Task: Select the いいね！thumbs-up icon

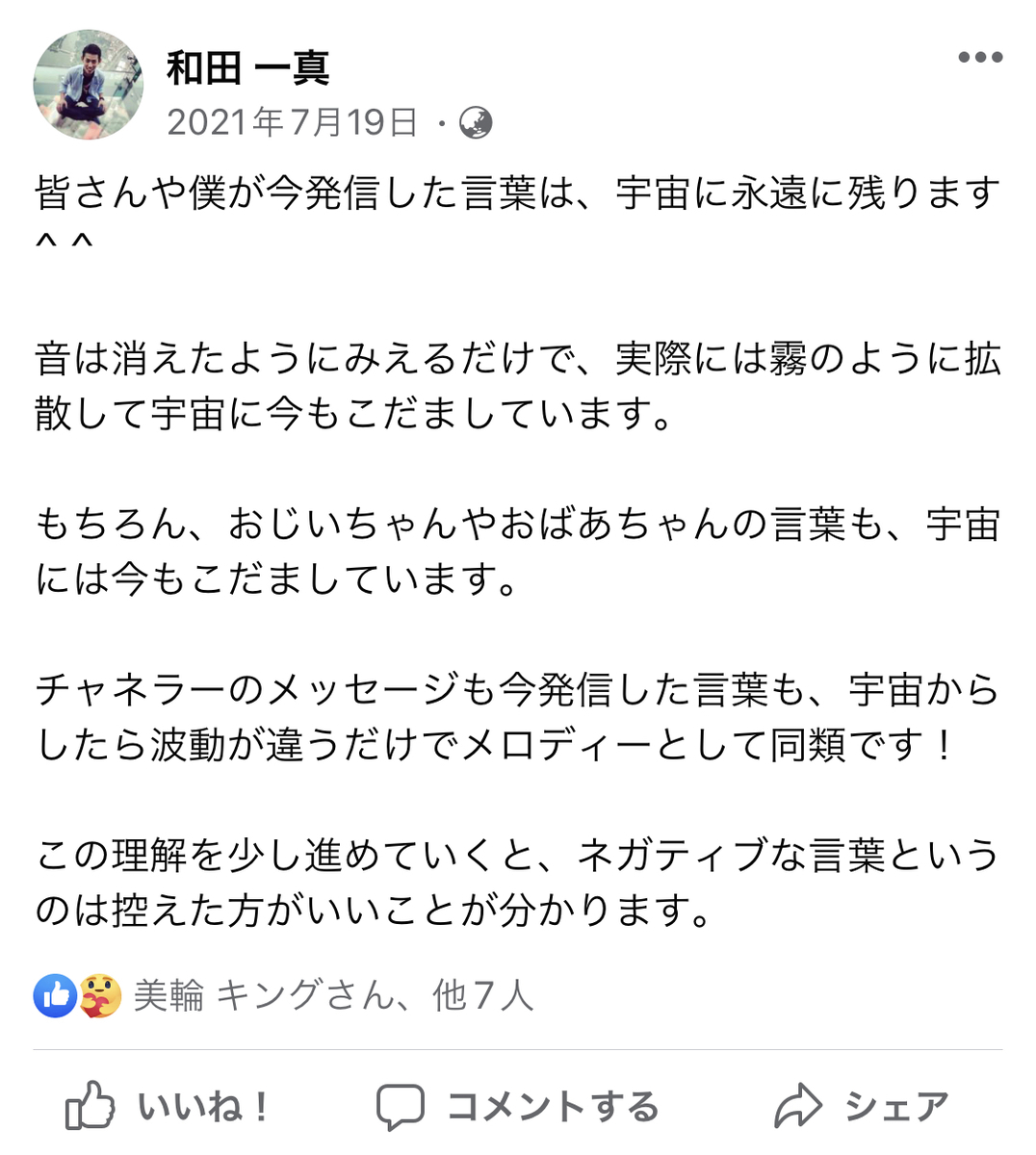Action: click(91, 1105)
